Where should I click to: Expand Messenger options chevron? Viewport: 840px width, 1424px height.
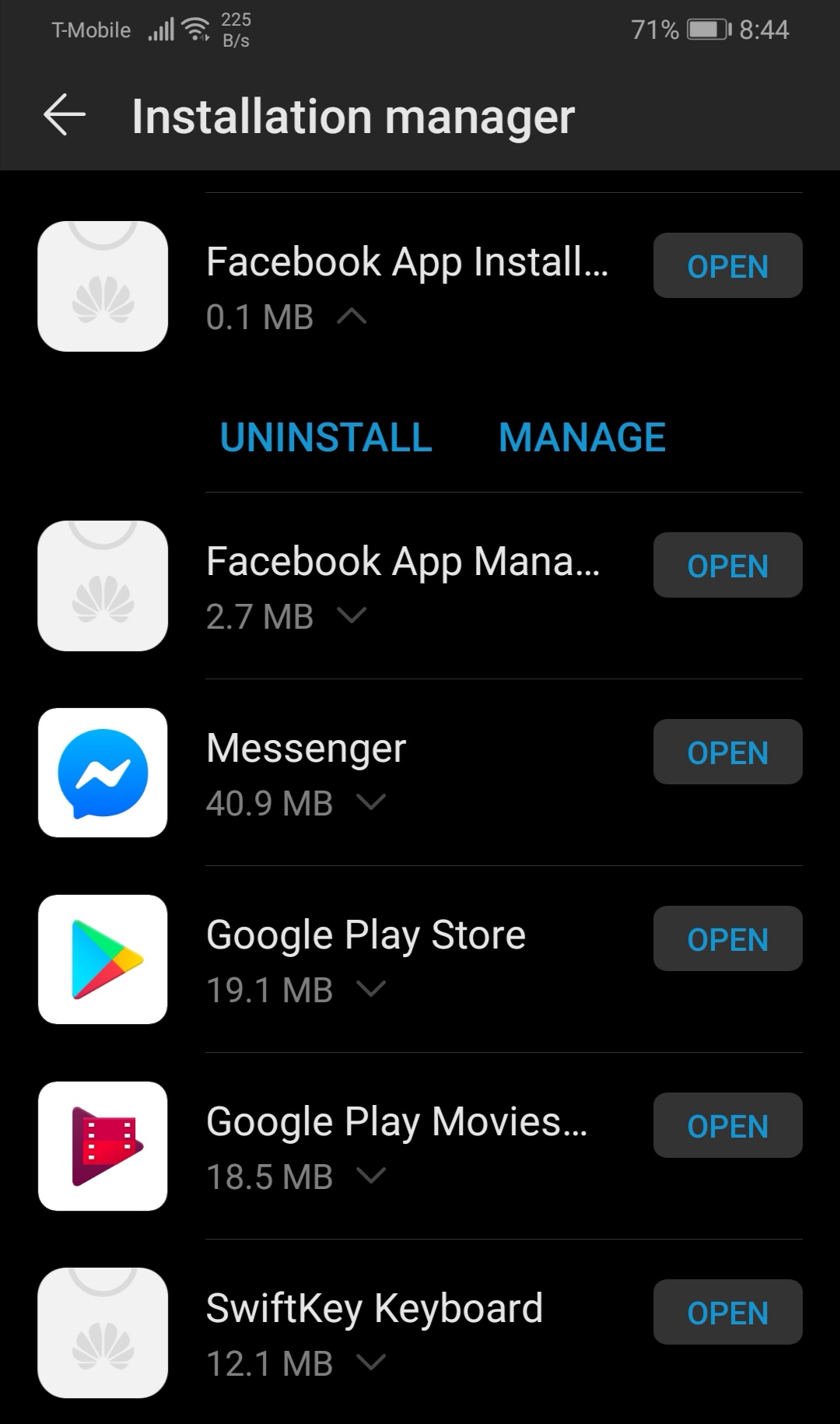click(371, 802)
